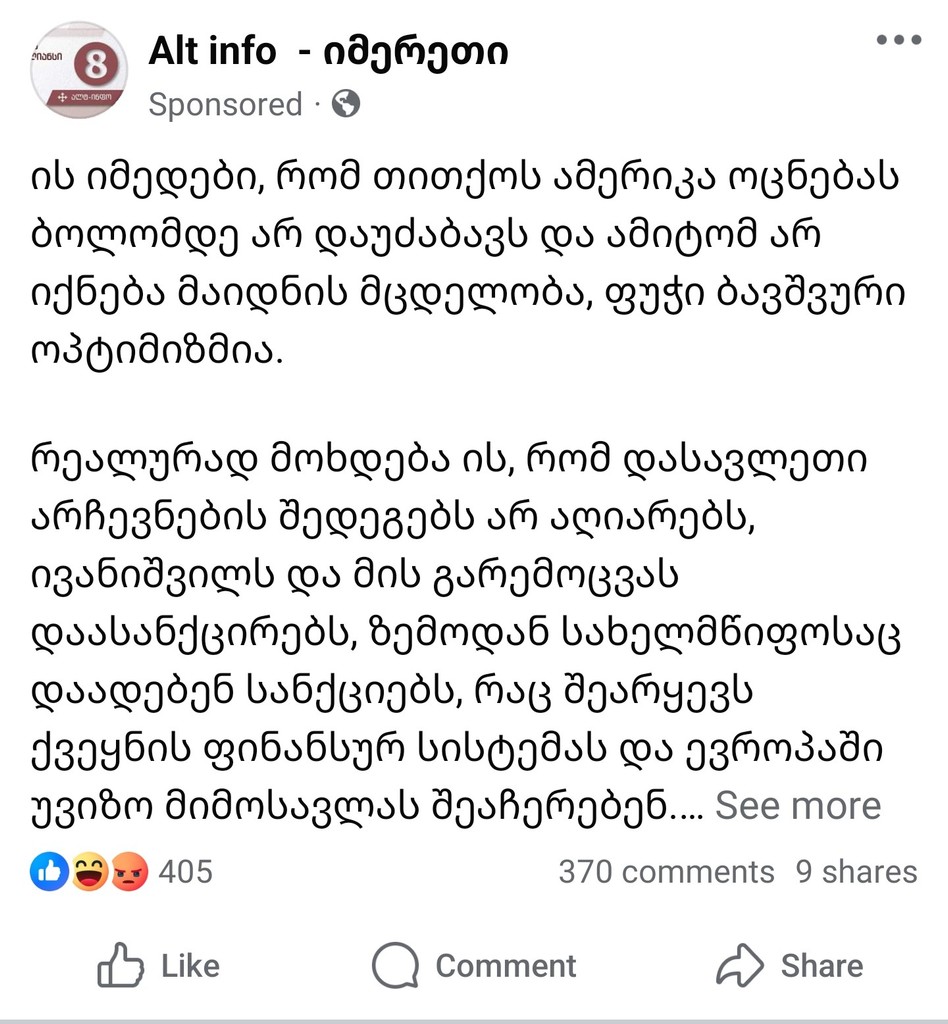
Task: Share this post
Action: pyautogui.click(x=790, y=965)
